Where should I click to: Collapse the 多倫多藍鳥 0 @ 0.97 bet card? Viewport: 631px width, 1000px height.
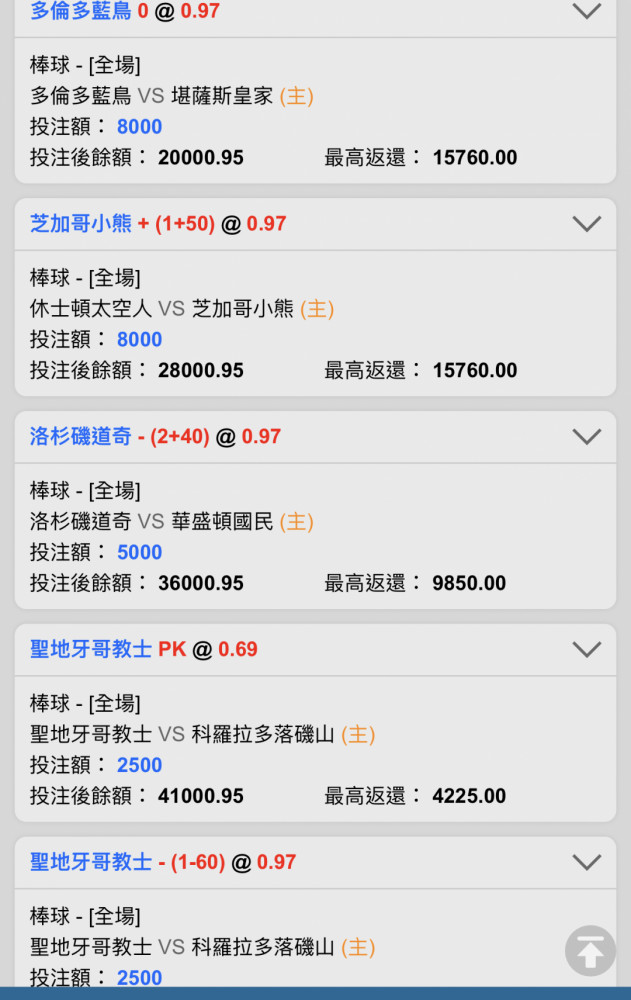coord(586,11)
